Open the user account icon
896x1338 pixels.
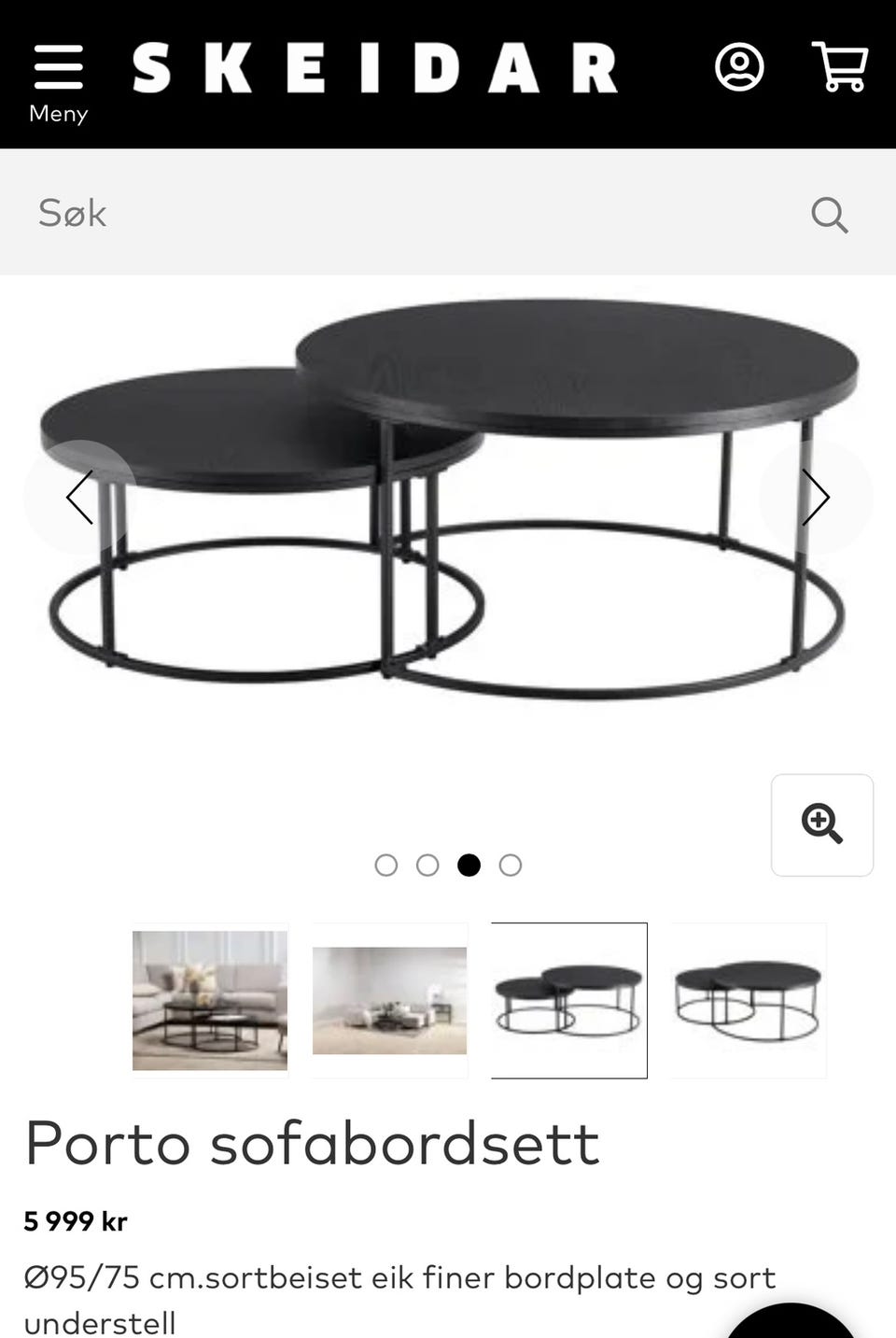[x=739, y=67]
